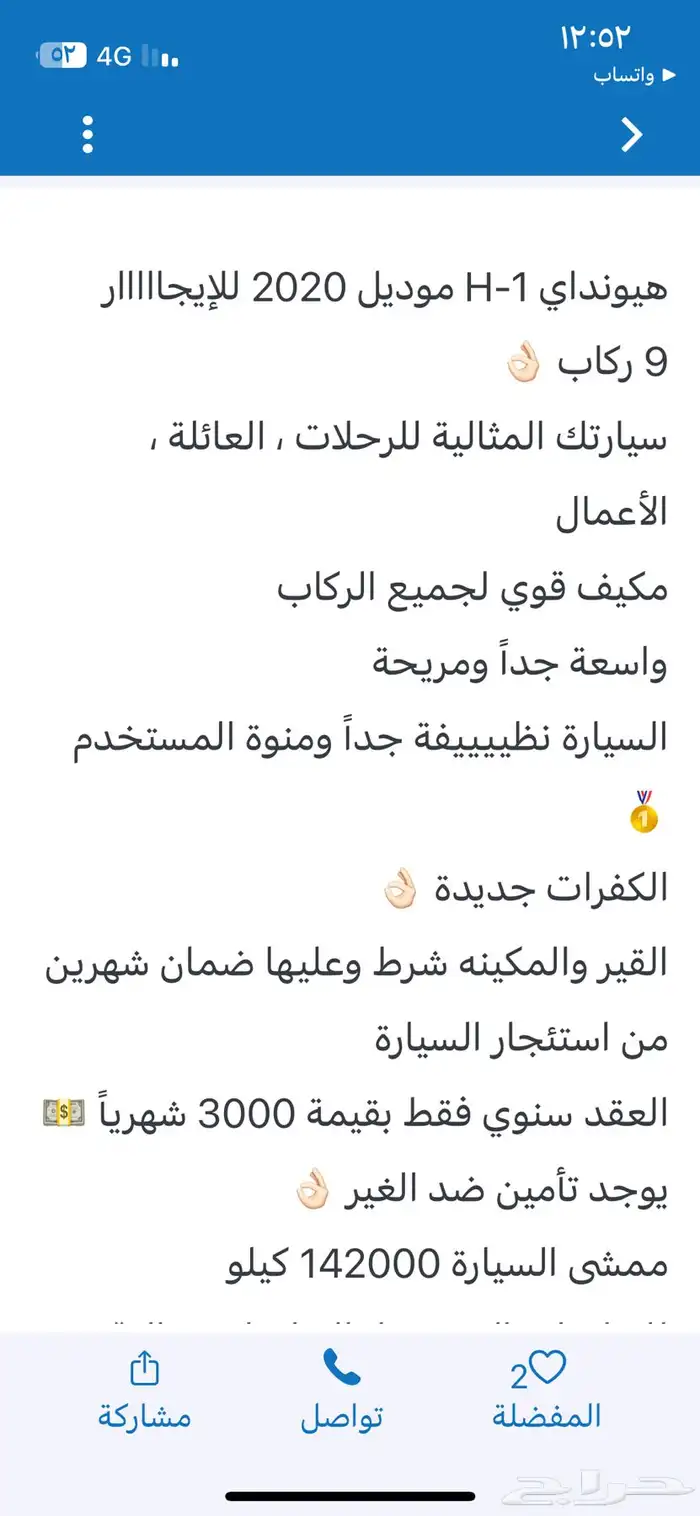Return to واتساب from status bar
The width and height of the screenshot is (700, 1516).
(626, 77)
